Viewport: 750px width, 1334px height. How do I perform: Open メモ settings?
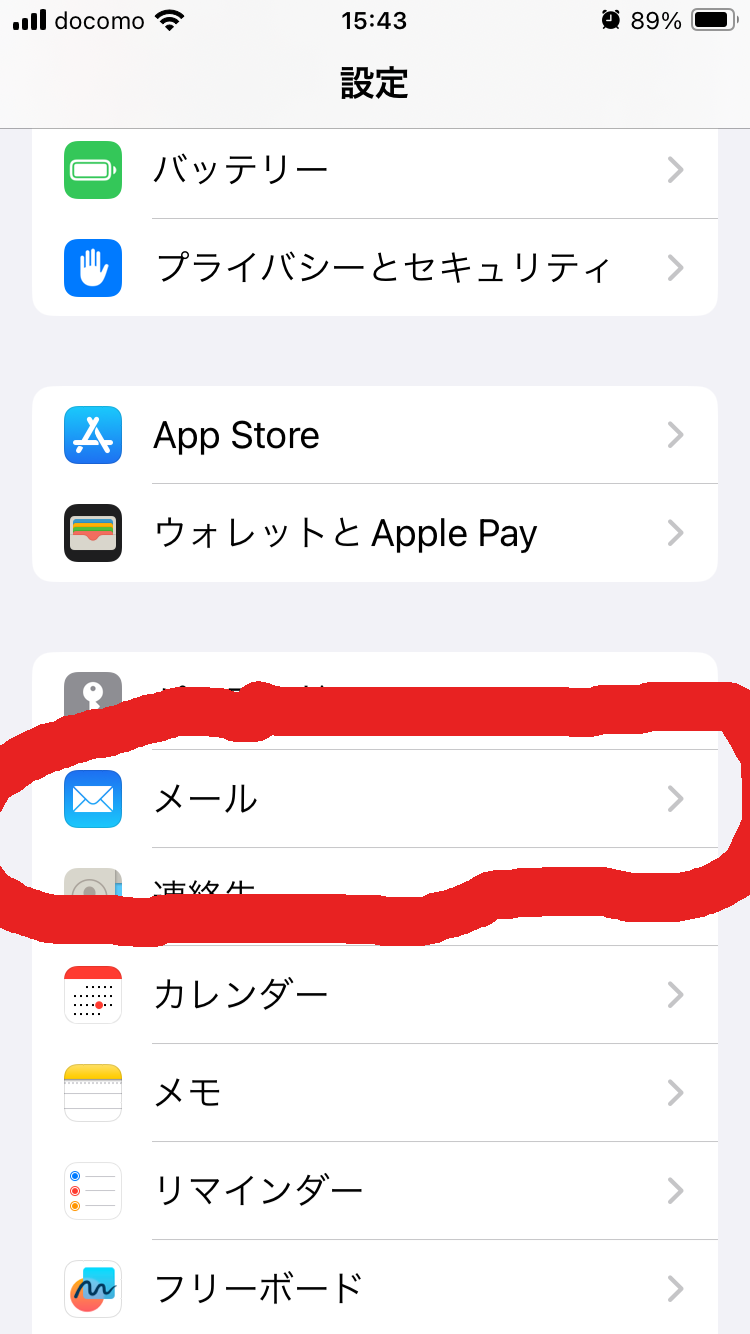[x=375, y=1092]
